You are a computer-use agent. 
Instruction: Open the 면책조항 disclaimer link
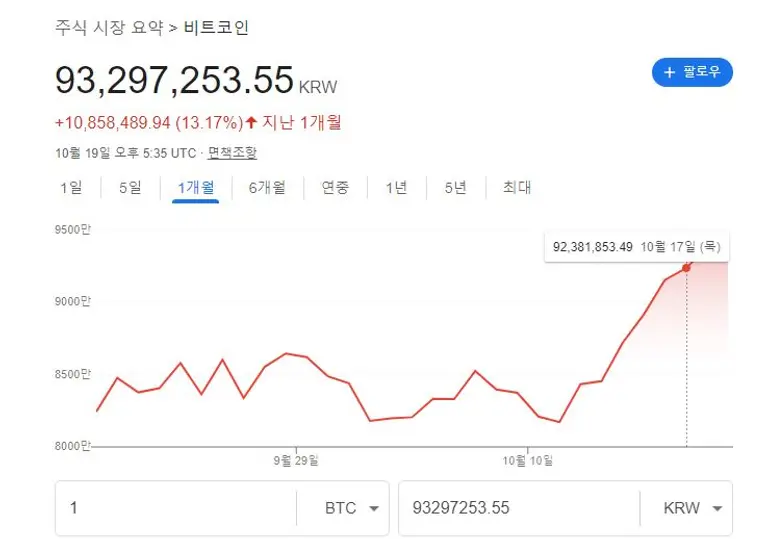click(x=233, y=153)
